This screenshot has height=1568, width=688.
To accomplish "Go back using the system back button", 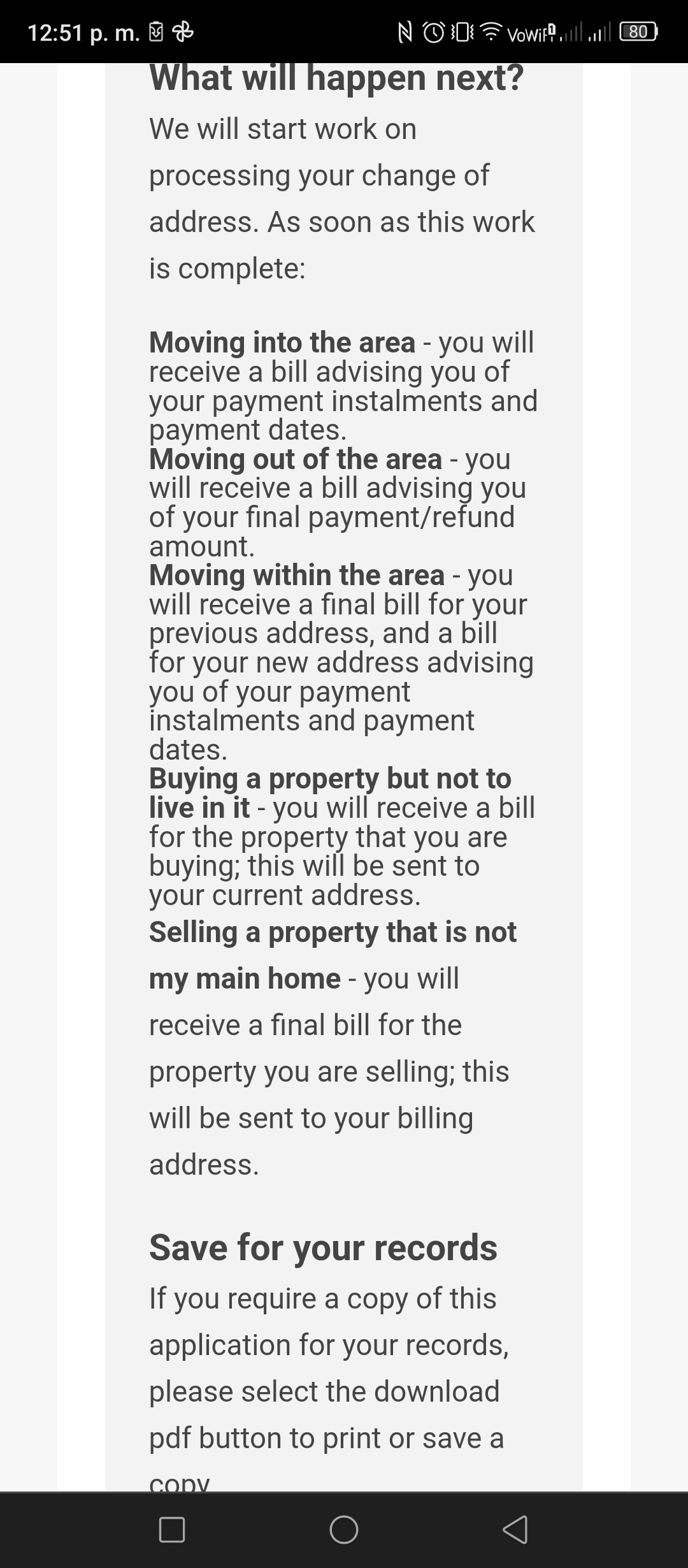I will [x=515, y=1529].
